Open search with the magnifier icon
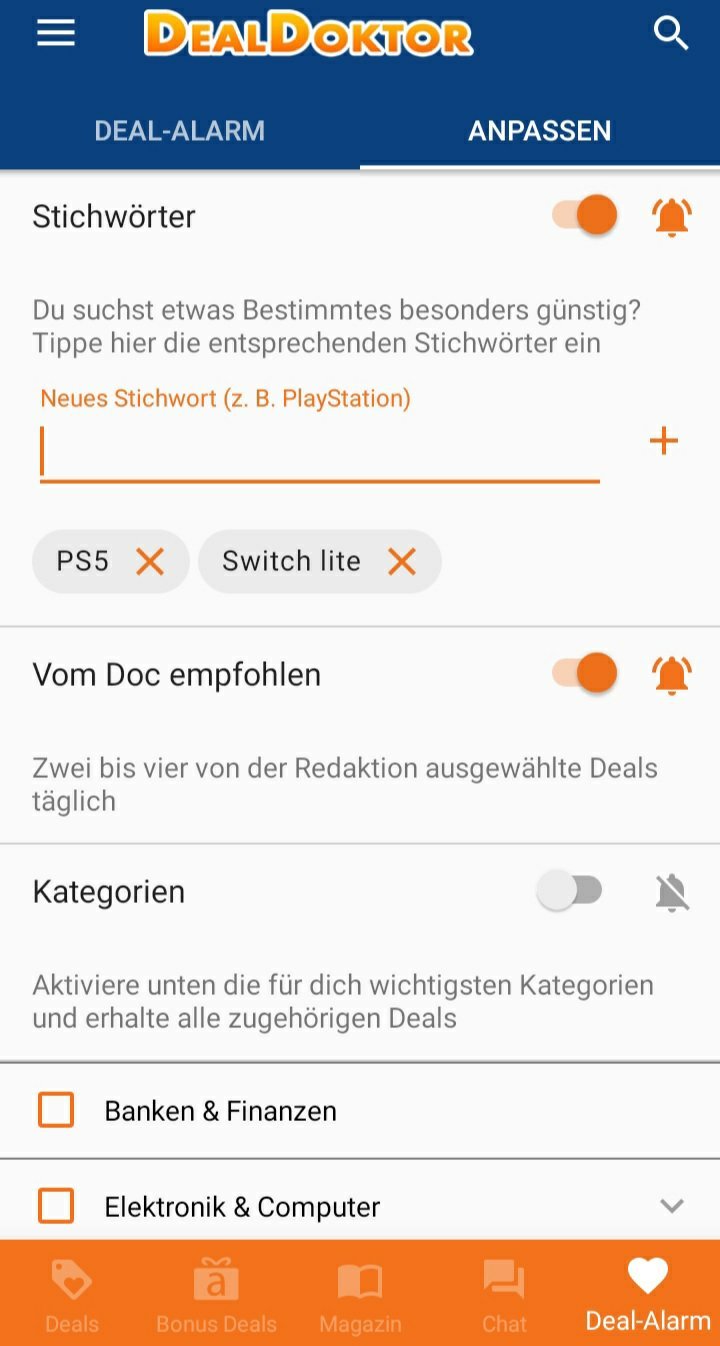Viewport: 720px width, 1346px height. (671, 33)
